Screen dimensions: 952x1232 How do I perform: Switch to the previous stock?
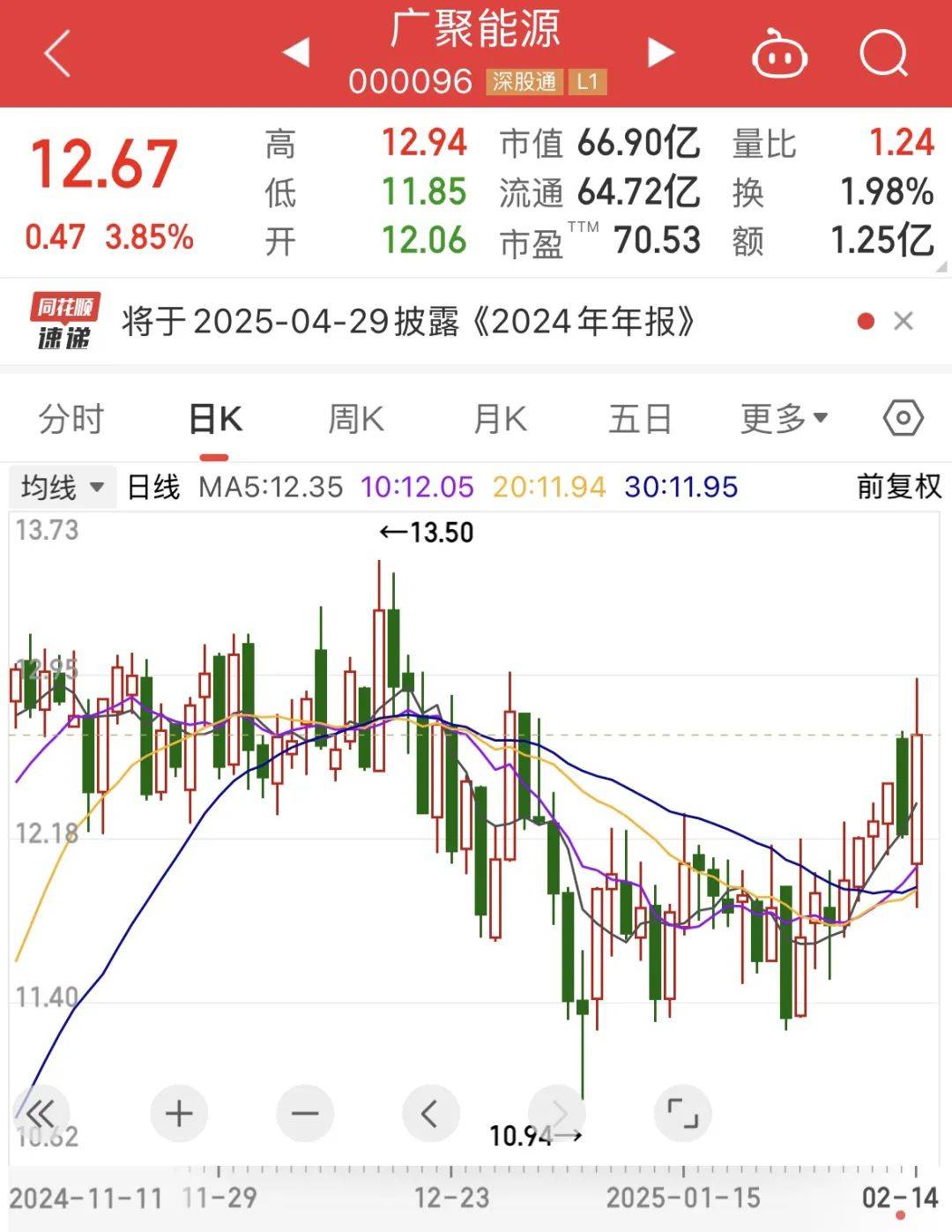[x=296, y=52]
